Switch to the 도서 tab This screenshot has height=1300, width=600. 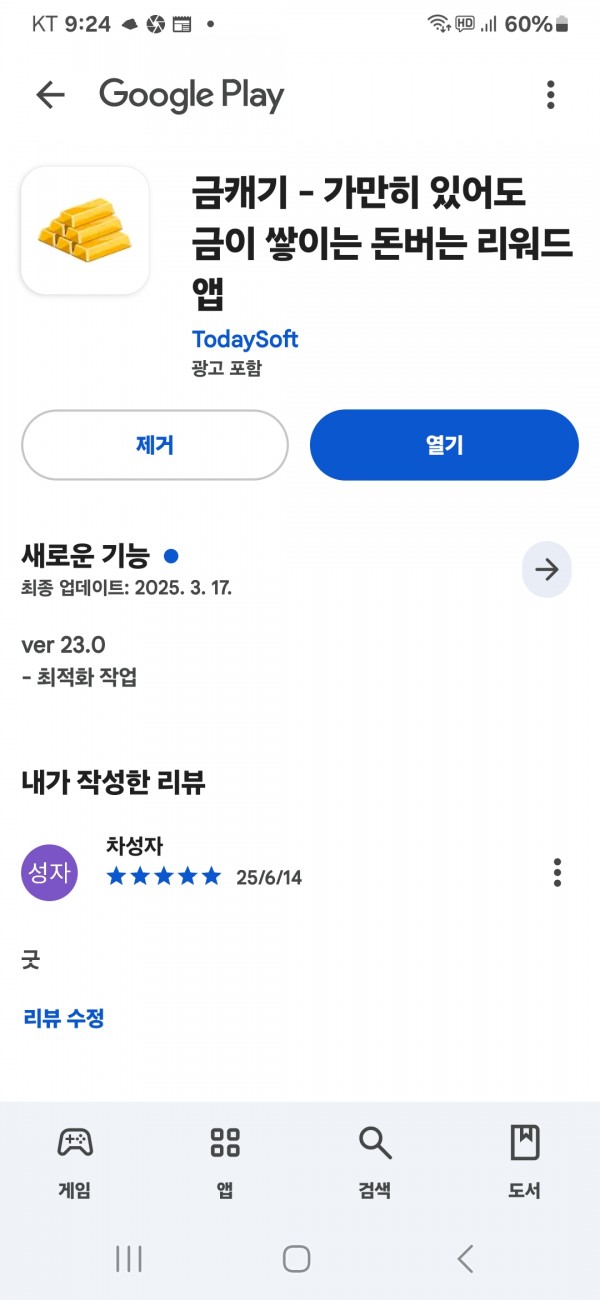pos(524,1162)
